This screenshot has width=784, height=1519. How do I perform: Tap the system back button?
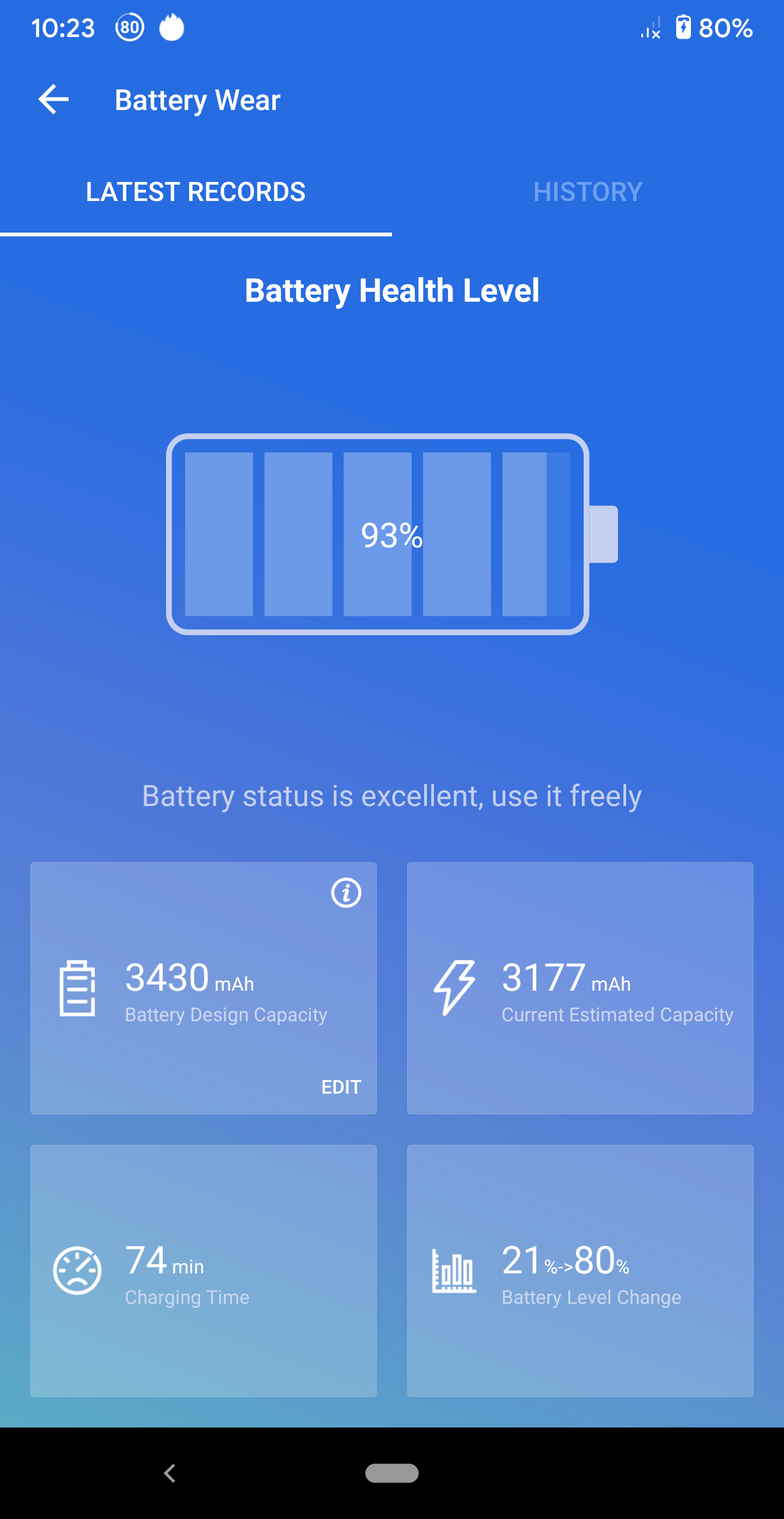pos(170,1473)
